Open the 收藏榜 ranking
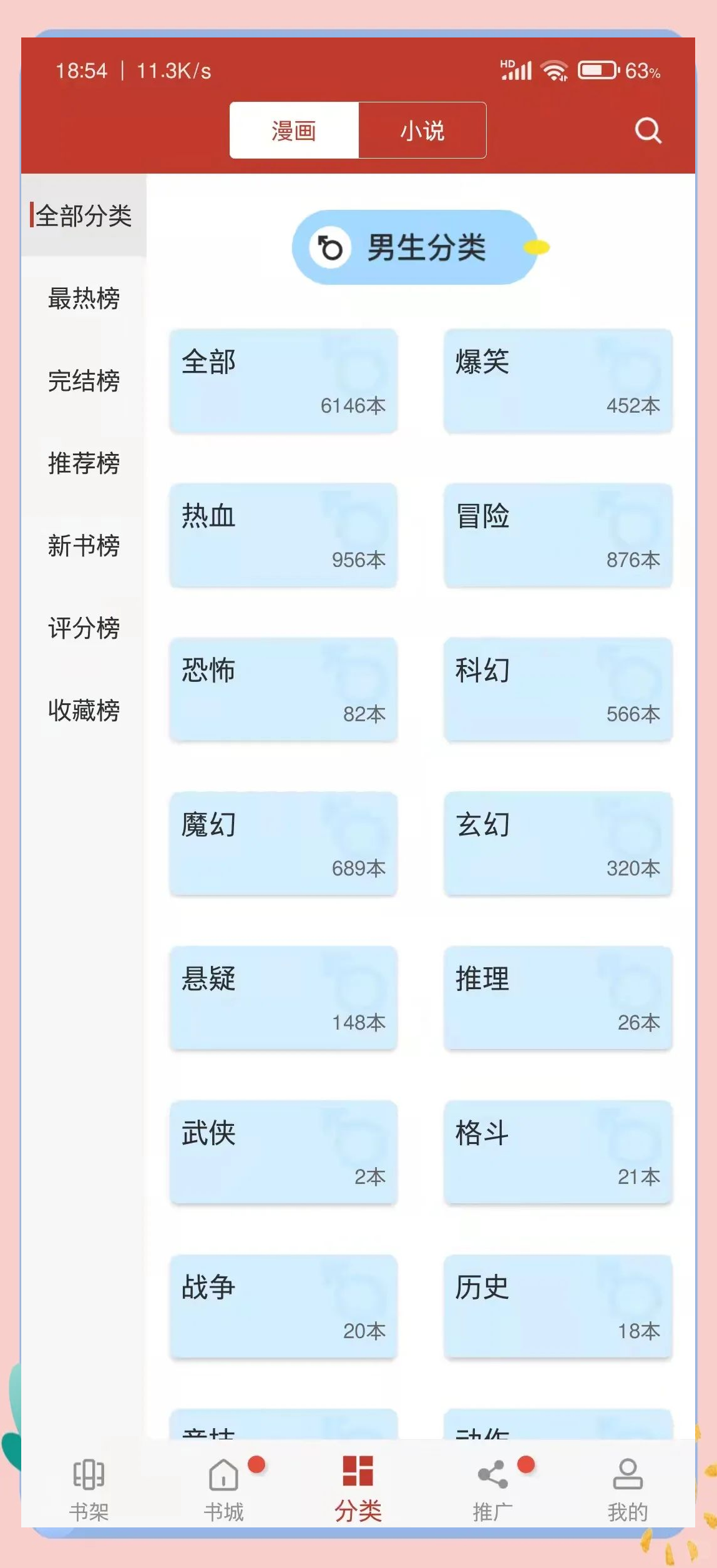 click(x=84, y=710)
